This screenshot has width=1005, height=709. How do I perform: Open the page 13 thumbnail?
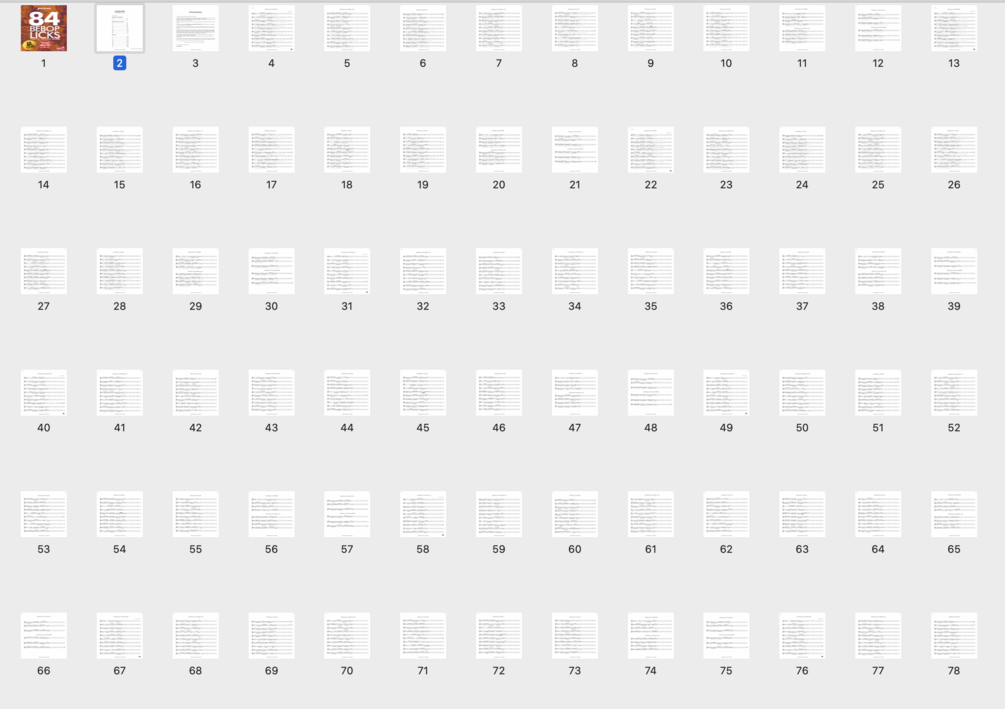pyautogui.click(x=954, y=28)
